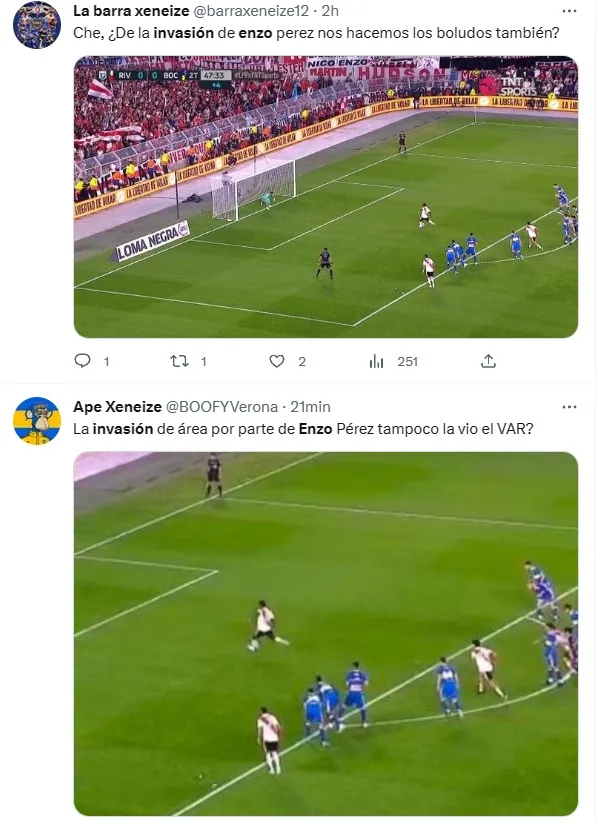
Task: Open the overflow menu on La barra xeneize's tweet
Action: pos(569,11)
